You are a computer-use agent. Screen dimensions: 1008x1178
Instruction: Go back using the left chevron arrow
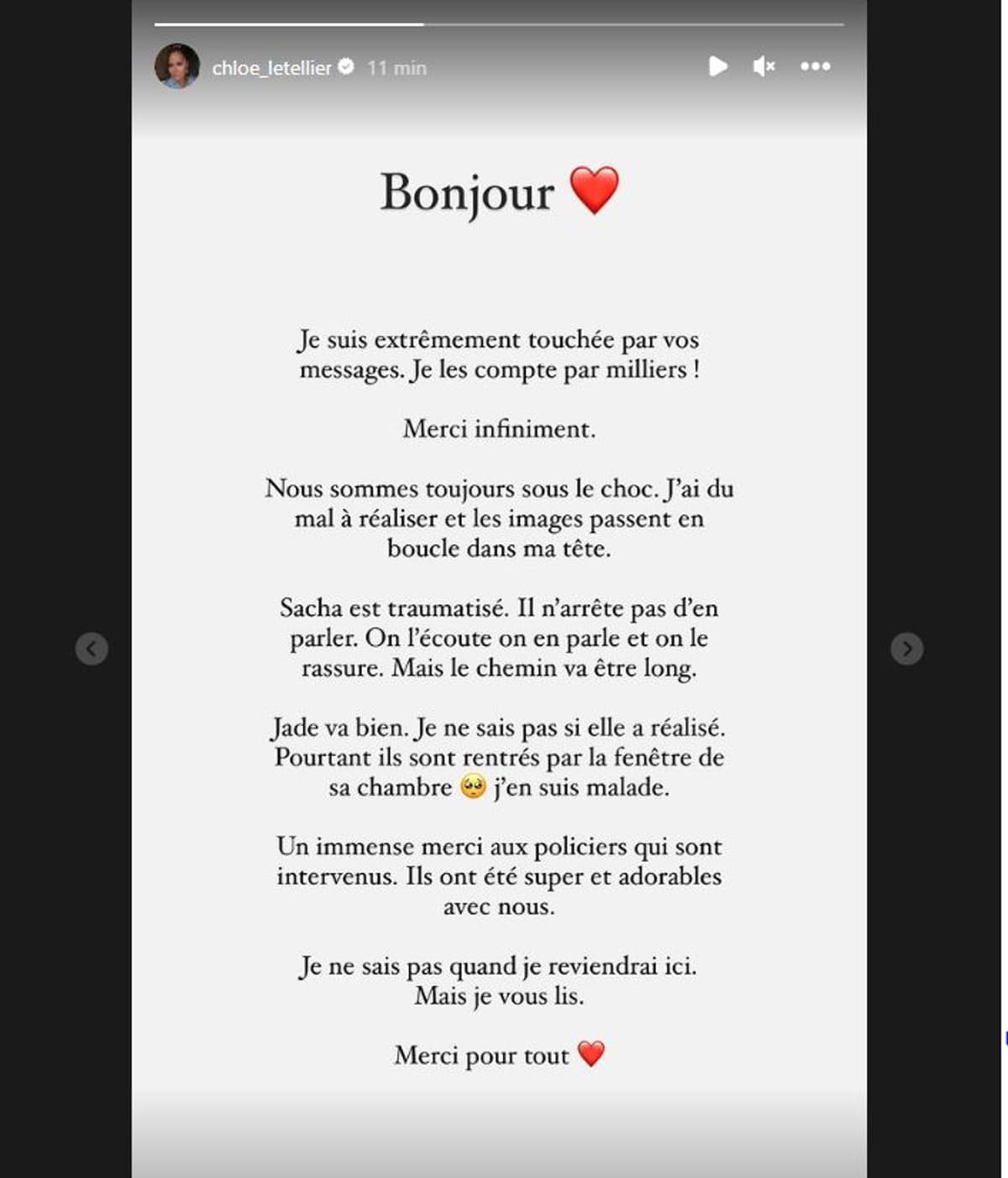(92, 649)
